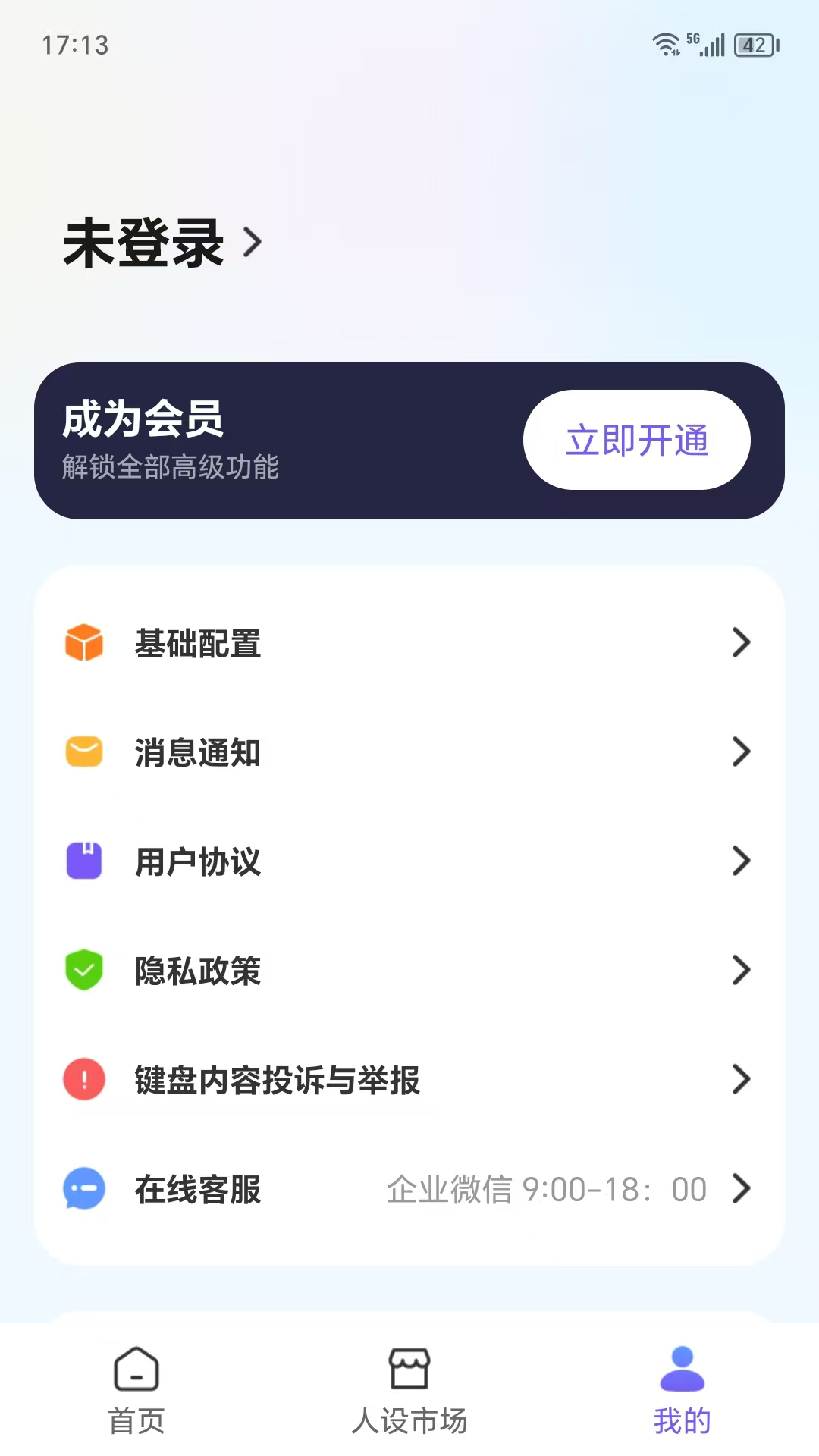The image size is (819, 1456).
Task: Click the green shield icon for 隐私政策
Action: tap(84, 970)
